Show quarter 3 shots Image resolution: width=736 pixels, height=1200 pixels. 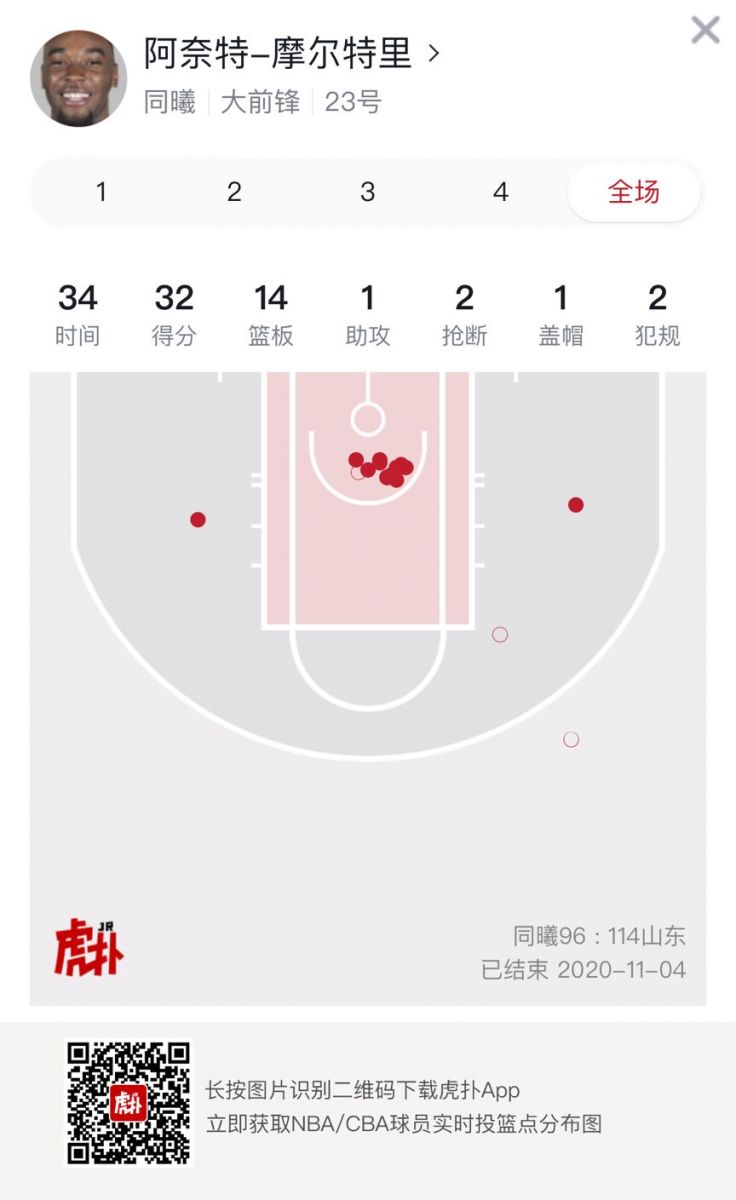(x=367, y=192)
